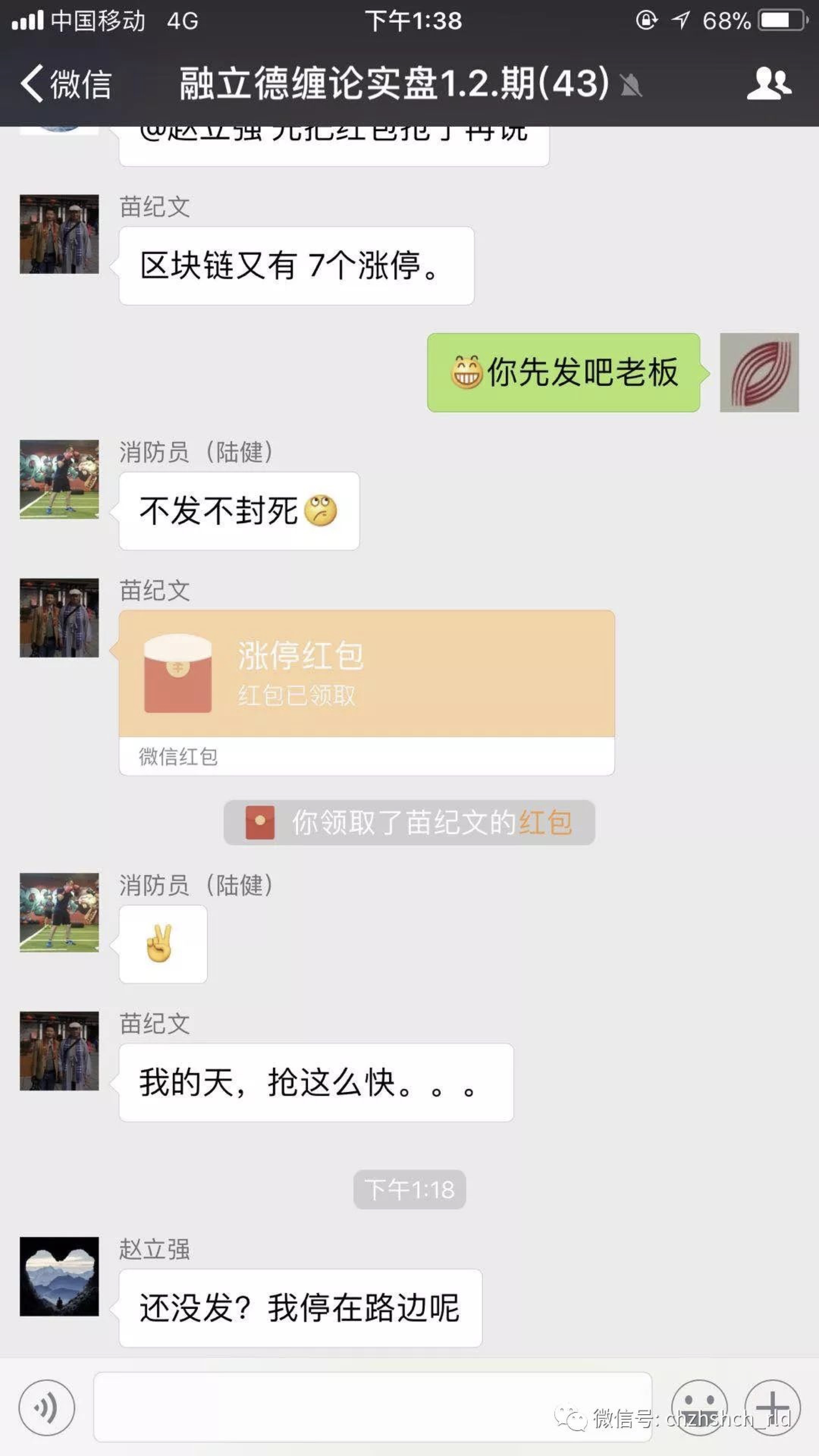Open group members and chat info
The height and width of the screenshot is (1456, 819).
click(769, 84)
